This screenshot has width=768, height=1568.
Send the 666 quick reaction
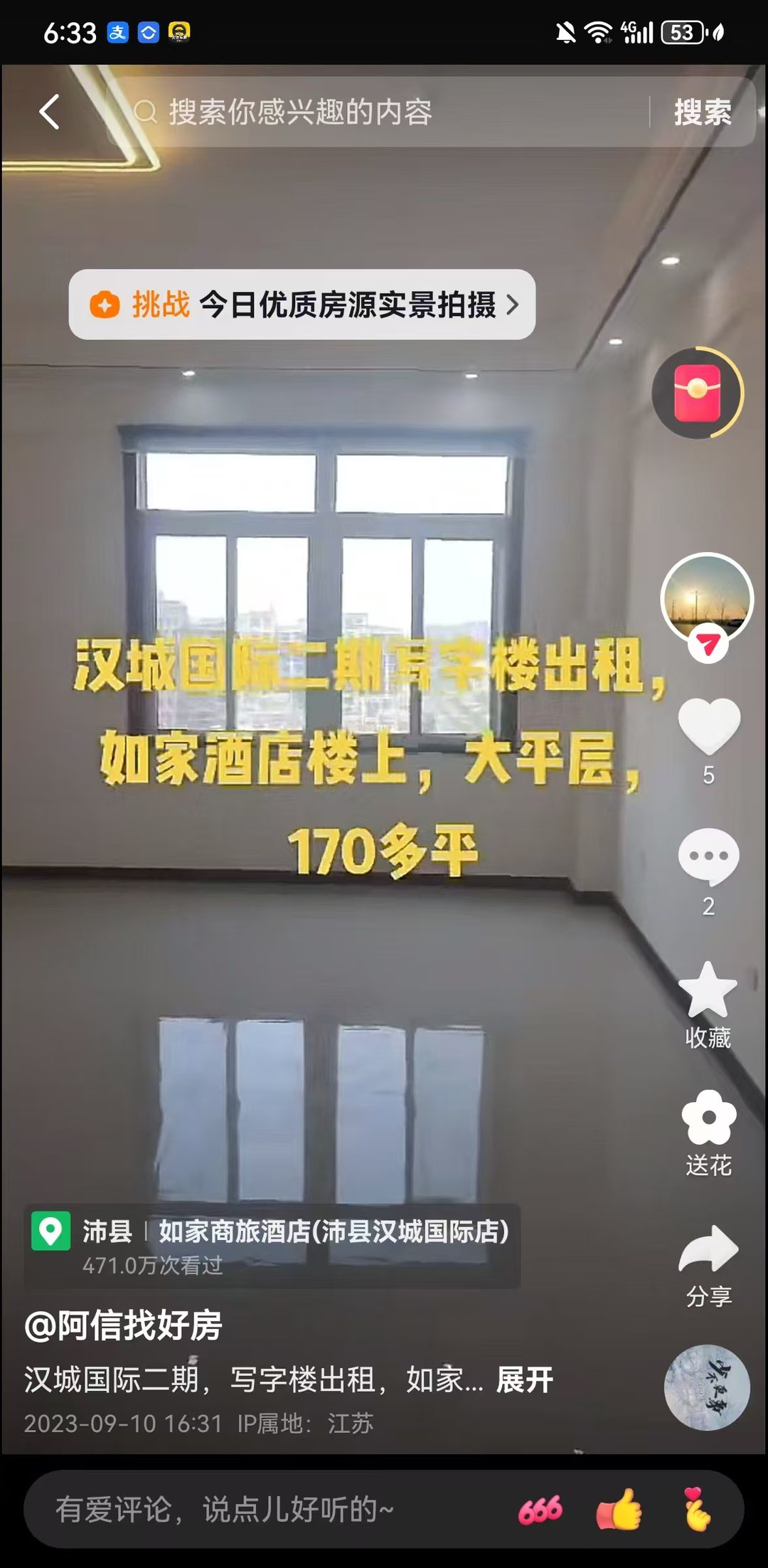point(540,1509)
